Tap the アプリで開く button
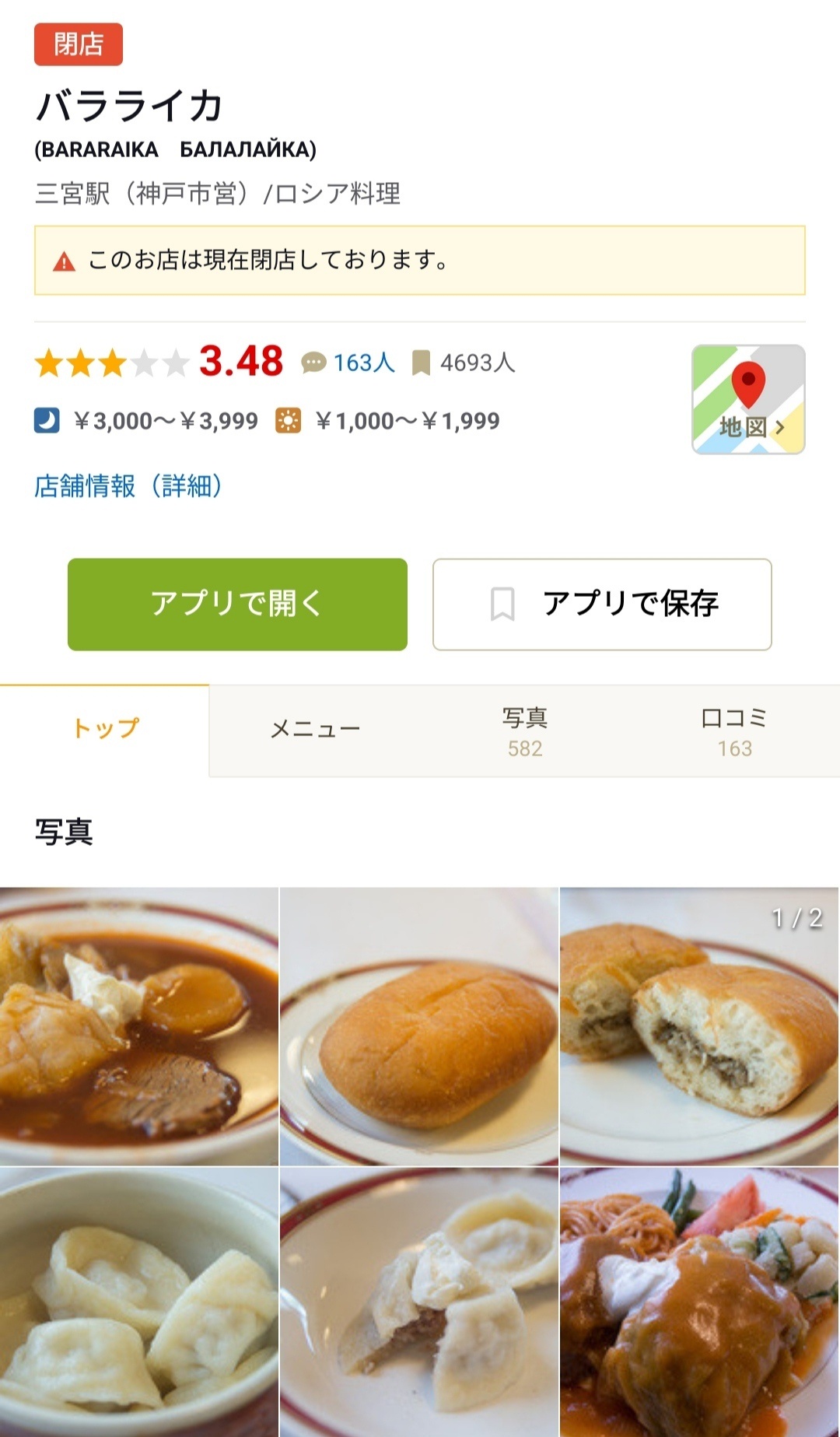This screenshot has height=1437, width=840. pos(237,604)
